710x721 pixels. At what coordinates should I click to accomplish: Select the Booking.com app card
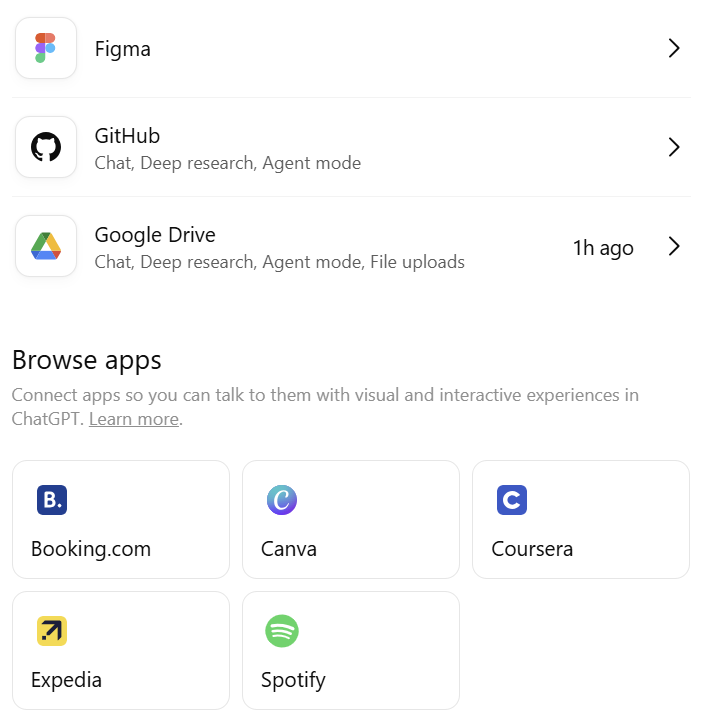point(121,519)
